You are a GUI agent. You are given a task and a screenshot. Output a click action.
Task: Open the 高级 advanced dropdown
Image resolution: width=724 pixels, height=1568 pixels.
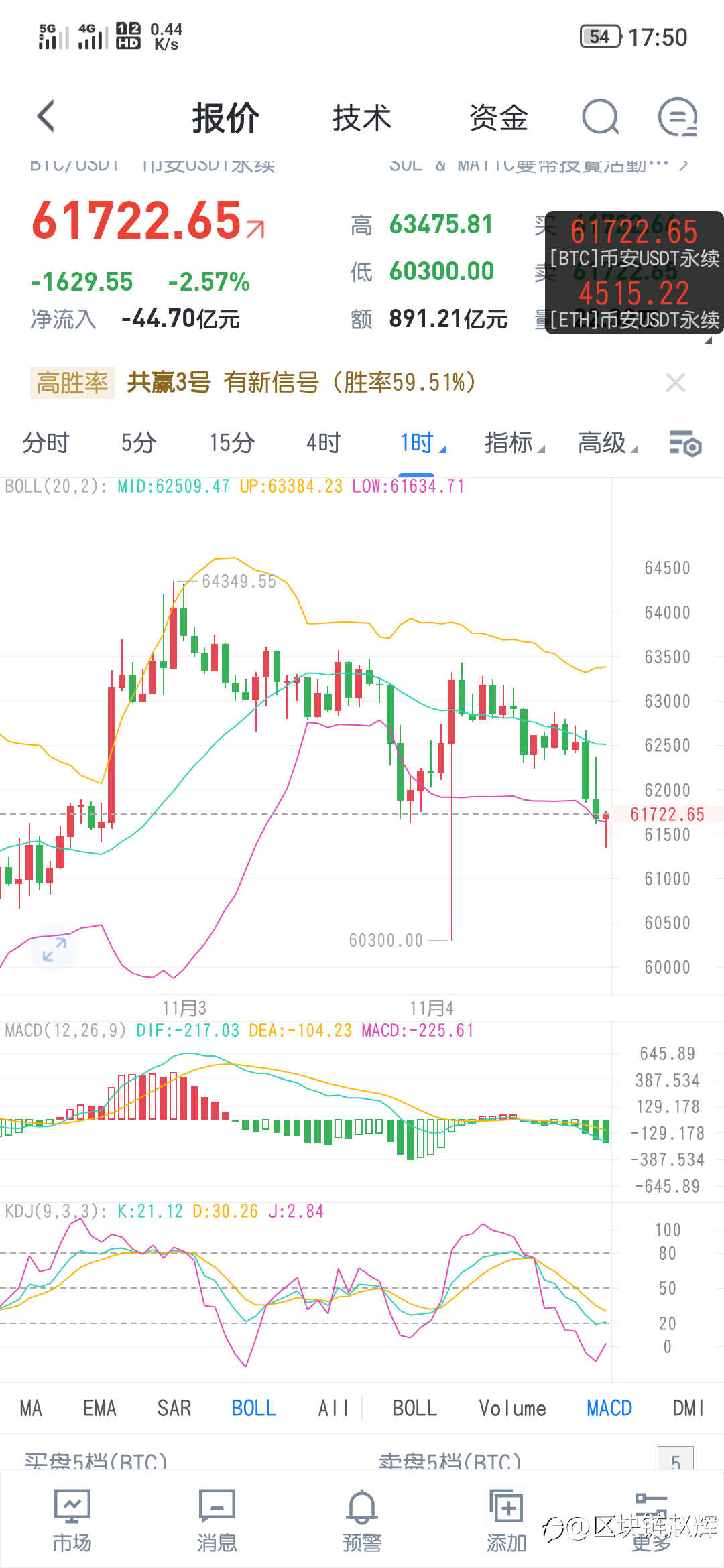[607, 443]
